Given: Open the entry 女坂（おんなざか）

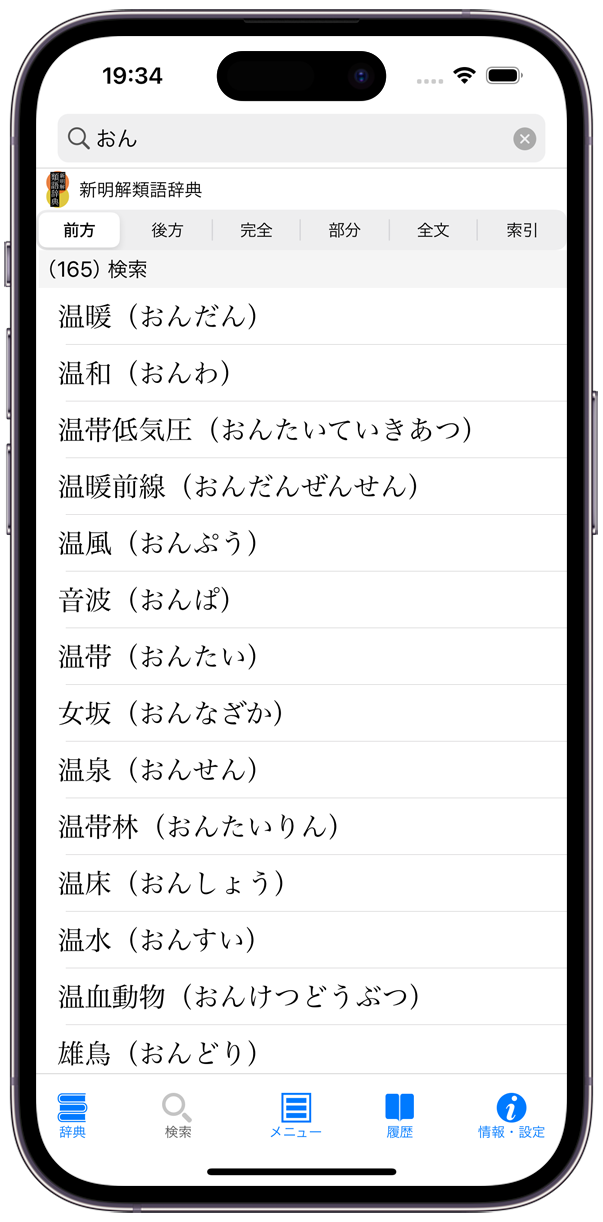Looking at the screenshot, I should (x=301, y=713).
